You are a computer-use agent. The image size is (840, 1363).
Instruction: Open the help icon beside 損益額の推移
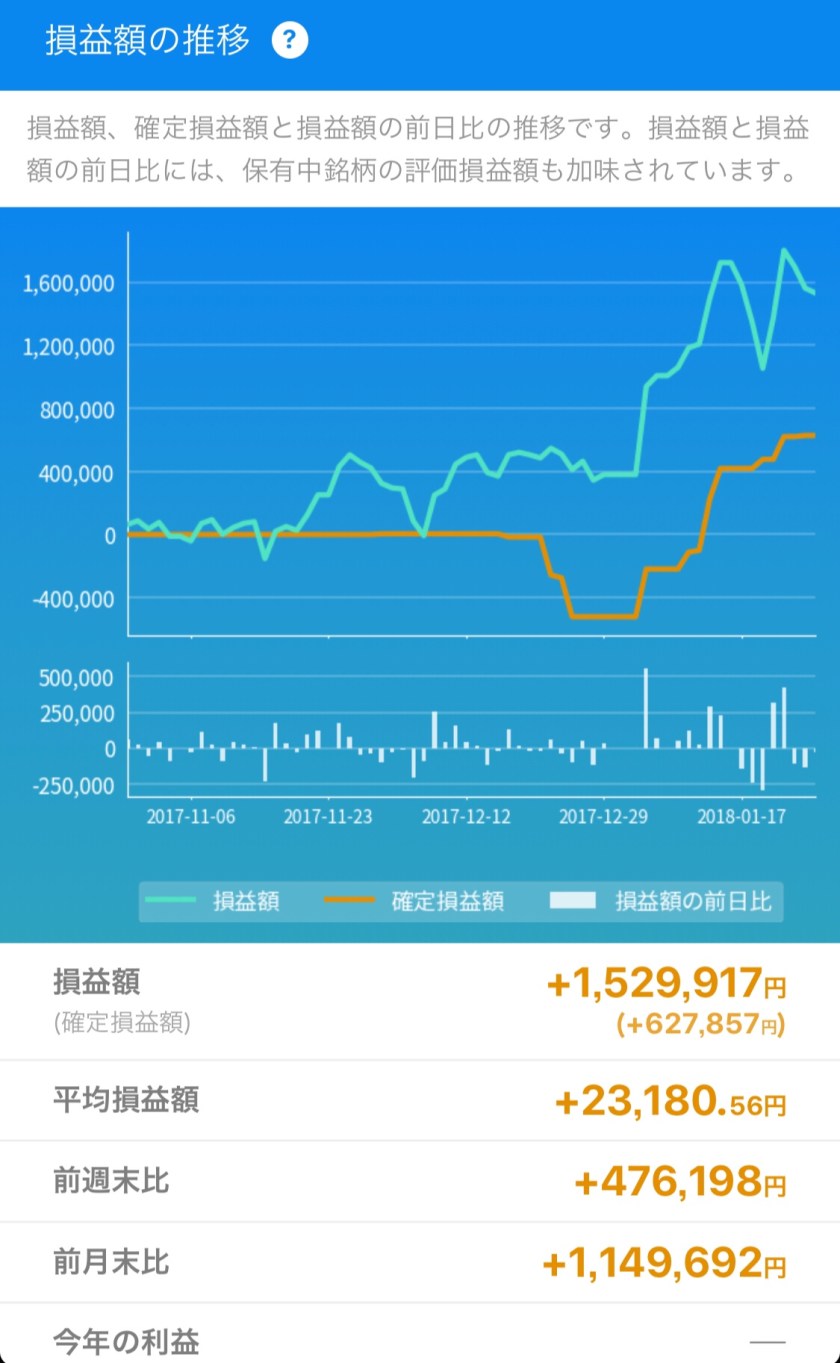tap(290, 41)
